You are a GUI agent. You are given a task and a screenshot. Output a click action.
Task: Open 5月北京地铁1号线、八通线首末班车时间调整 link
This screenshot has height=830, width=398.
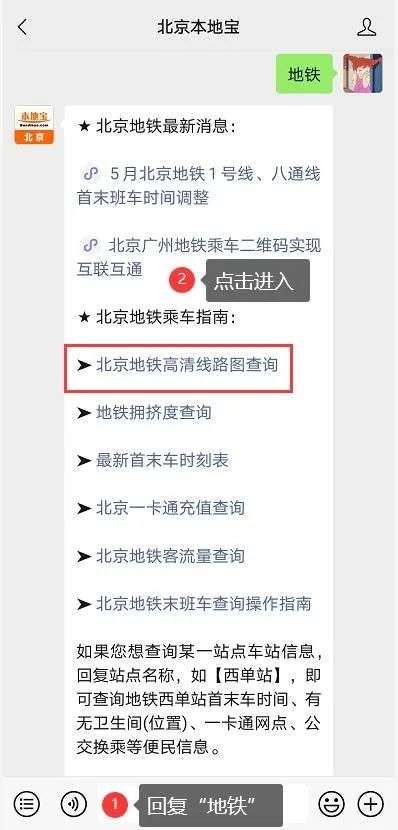pyautogui.click(x=199, y=186)
